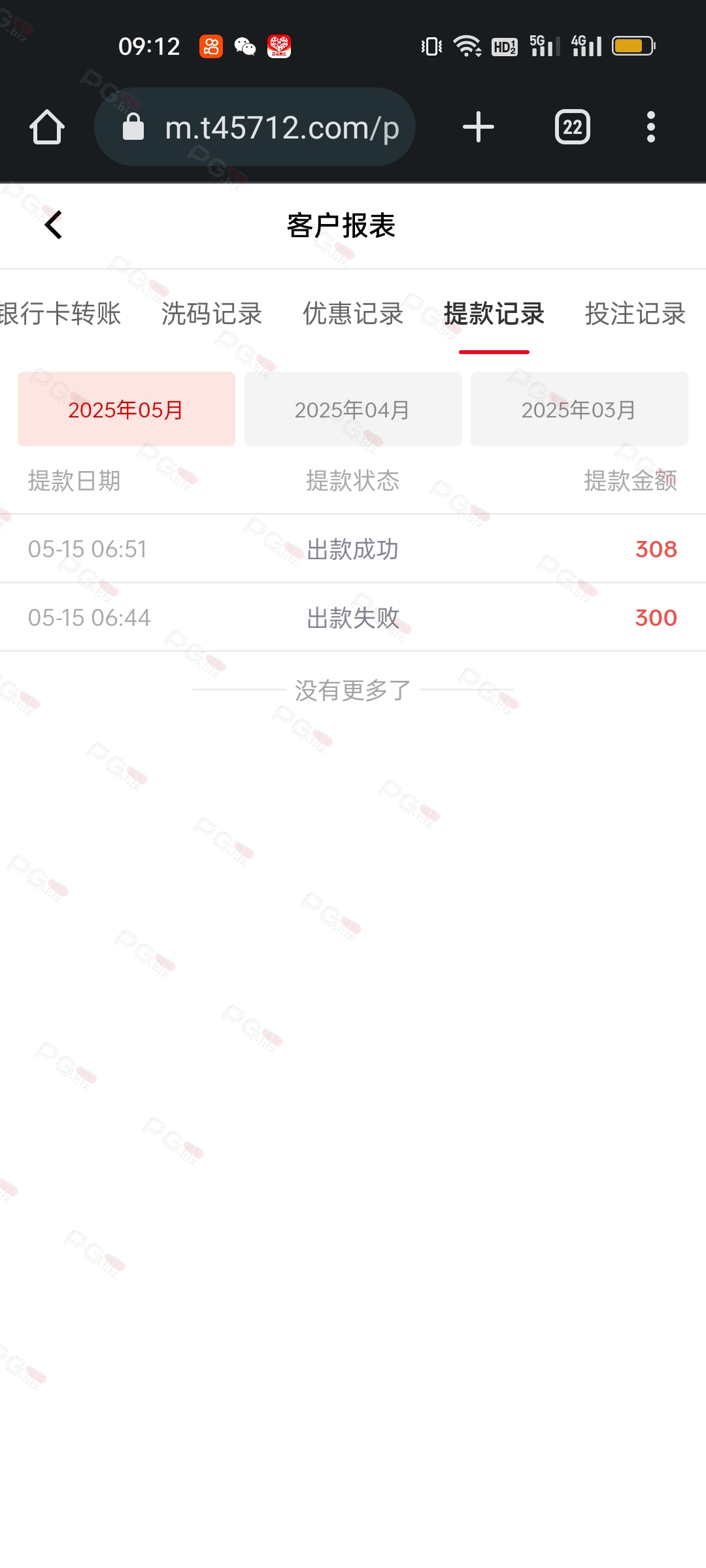The width and height of the screenshot is (706, 1568).
Task: Select the 2025年05月 month filter
Action: (126, 409)
